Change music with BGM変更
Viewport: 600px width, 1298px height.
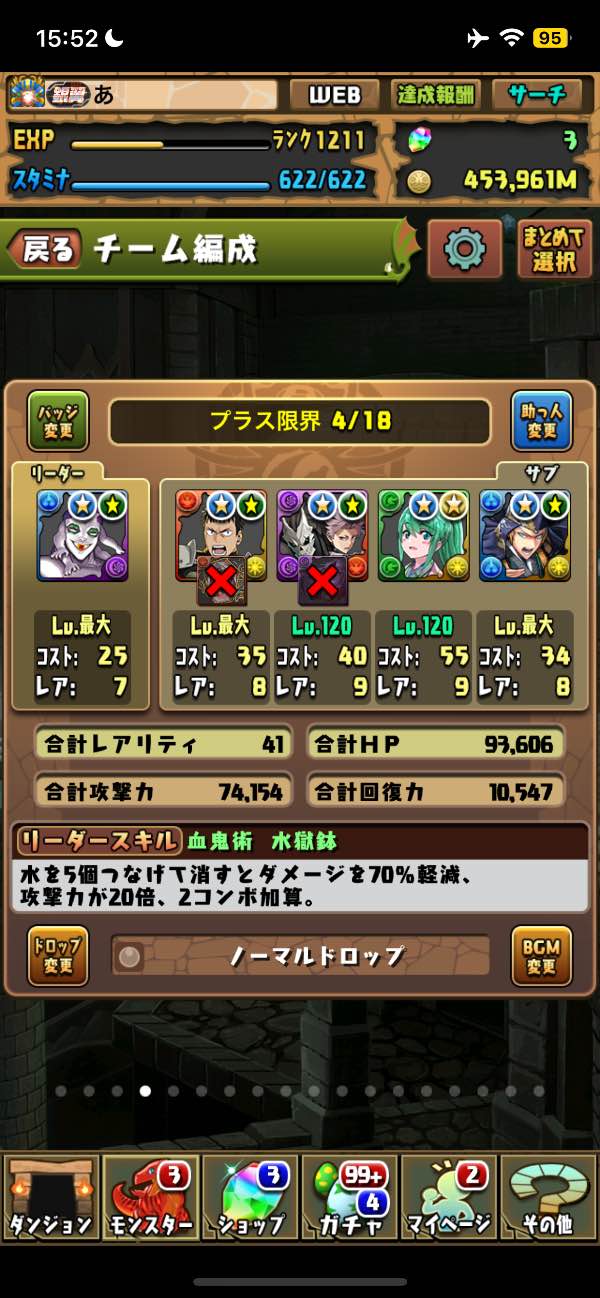click(x=541, y=955)
